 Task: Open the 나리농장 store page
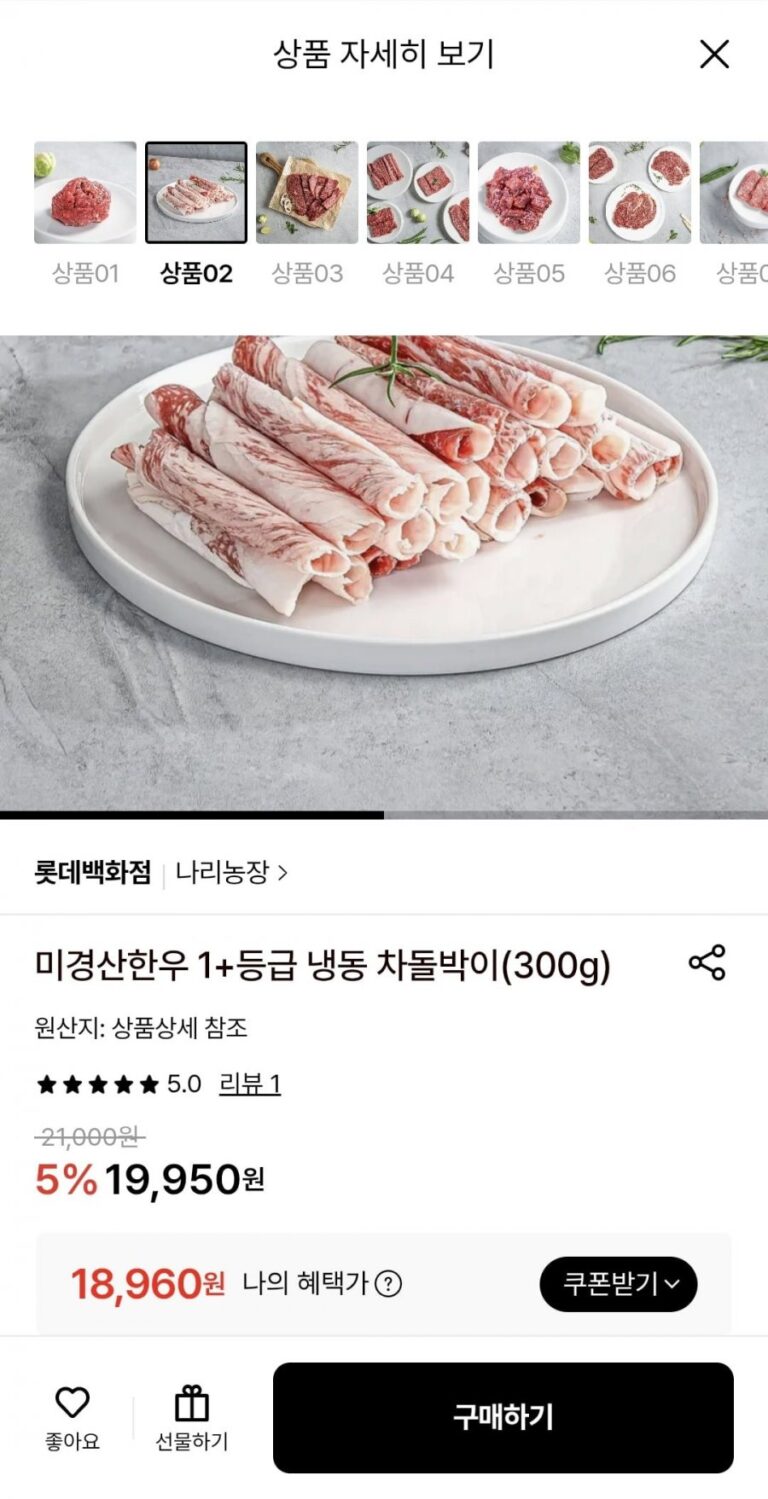coord(231,873)
